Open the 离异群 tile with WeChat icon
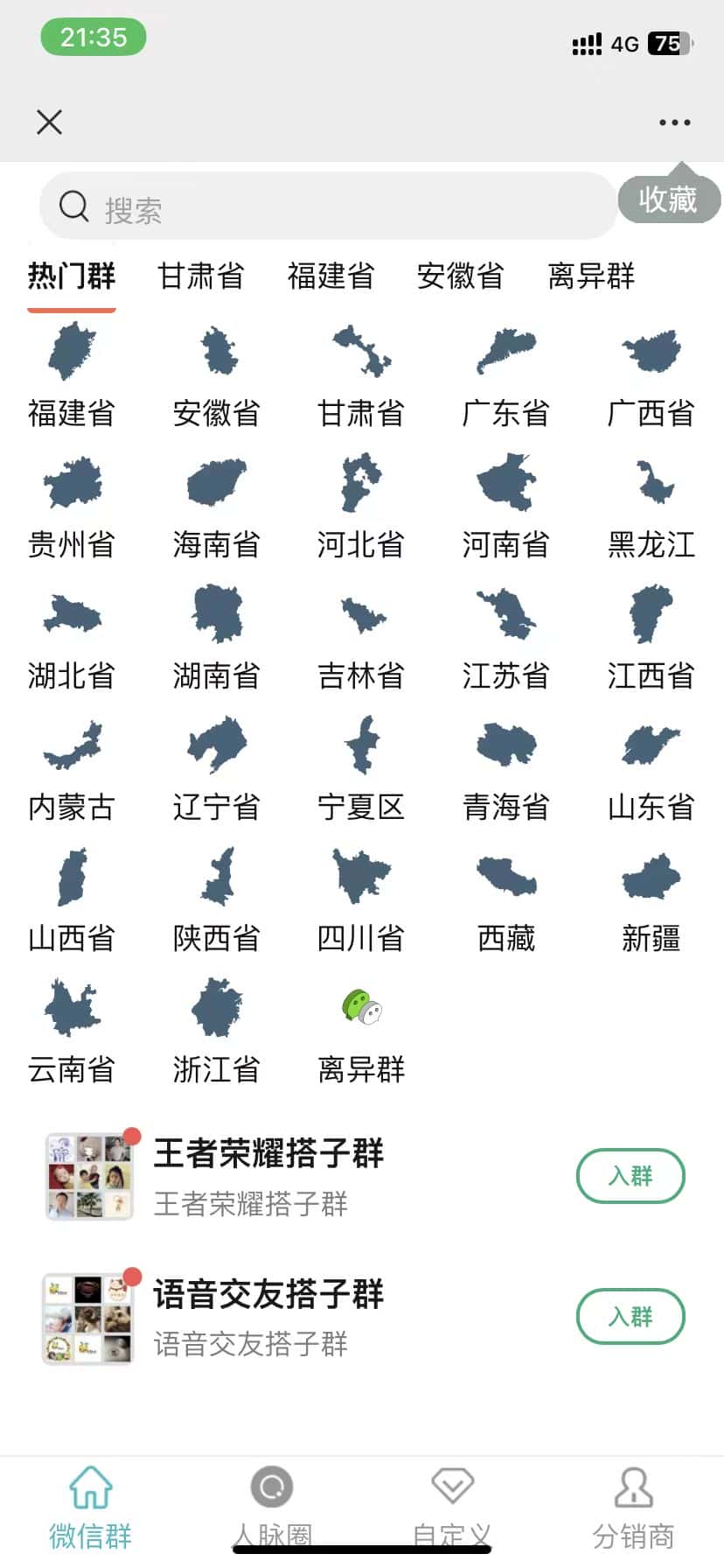The height and width of the screenshot is (1568, 724). 361,1033
